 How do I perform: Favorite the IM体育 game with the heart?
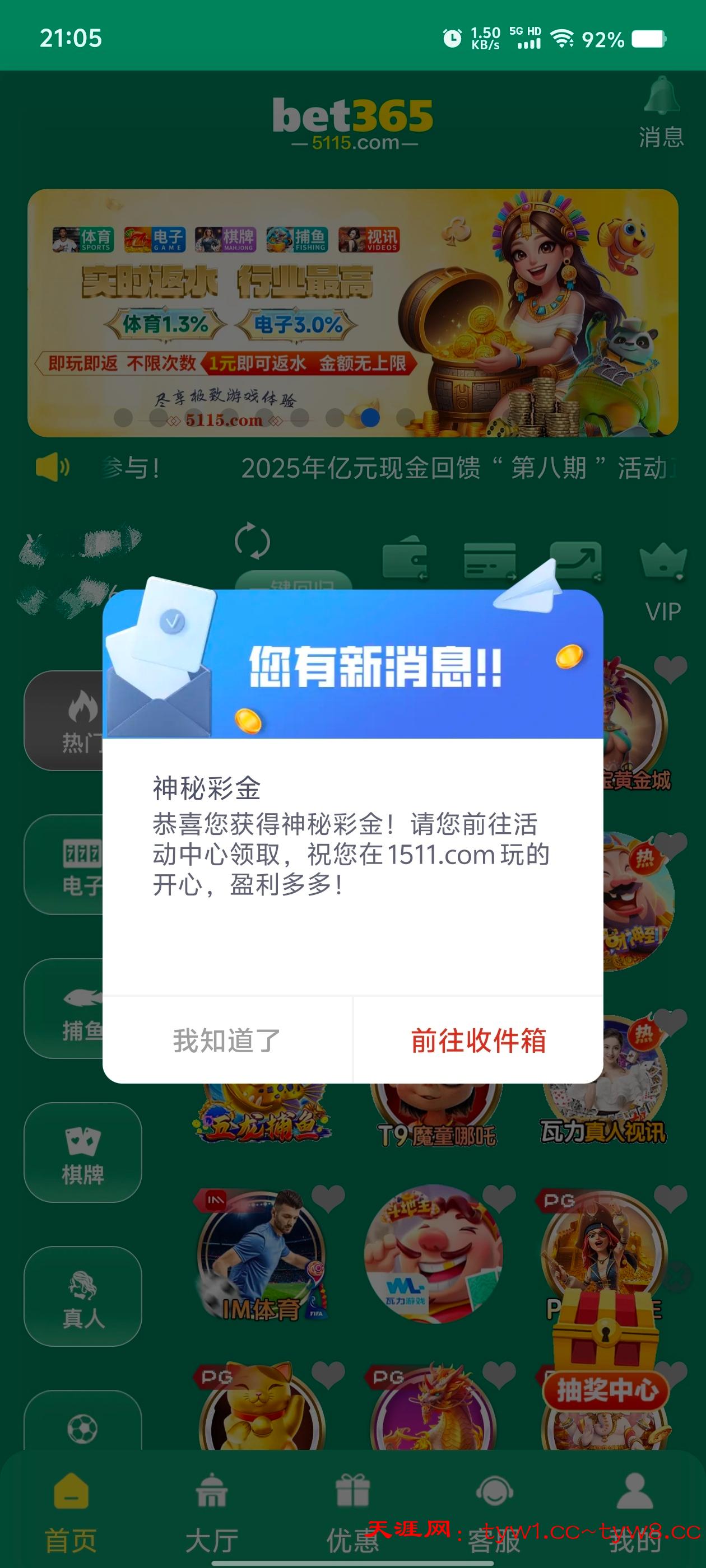point(328,1197)
